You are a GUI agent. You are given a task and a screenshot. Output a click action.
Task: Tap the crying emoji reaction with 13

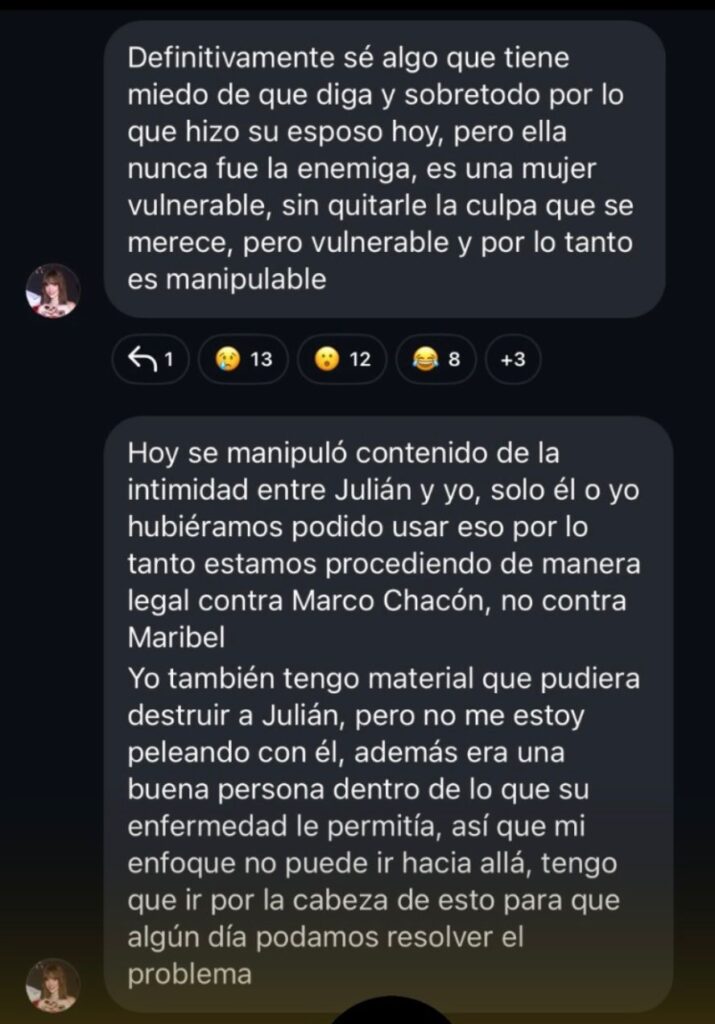point(243,359)
